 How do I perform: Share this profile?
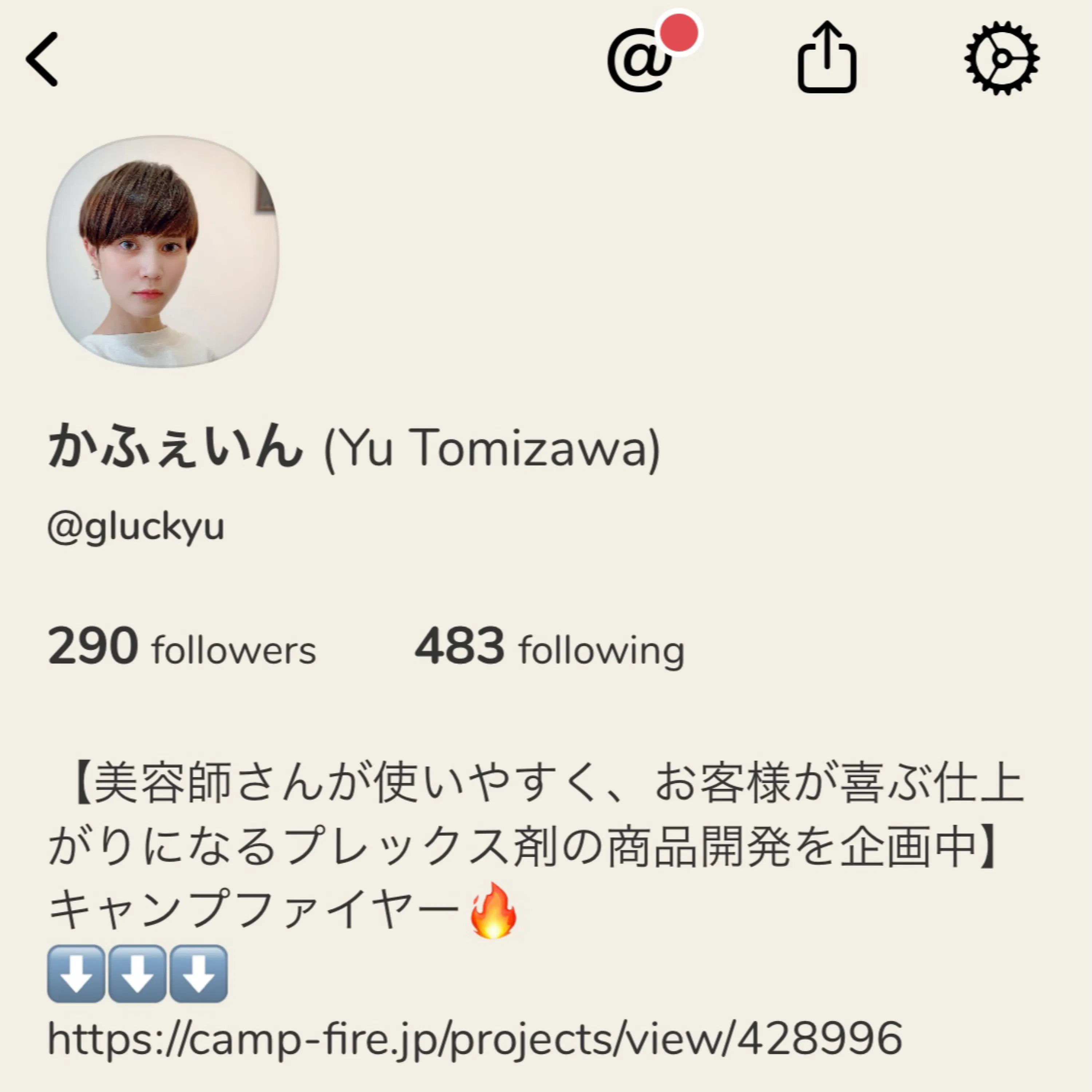click(x=826, y=58)
